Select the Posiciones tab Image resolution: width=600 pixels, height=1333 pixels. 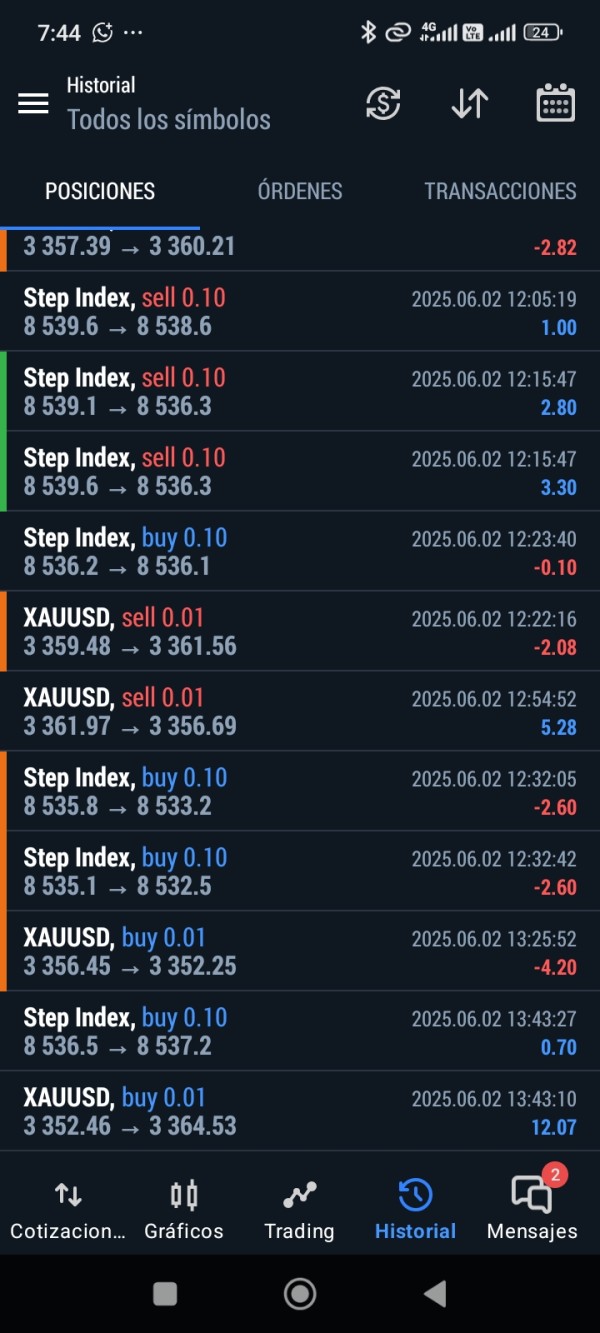(x=100, y=191)
